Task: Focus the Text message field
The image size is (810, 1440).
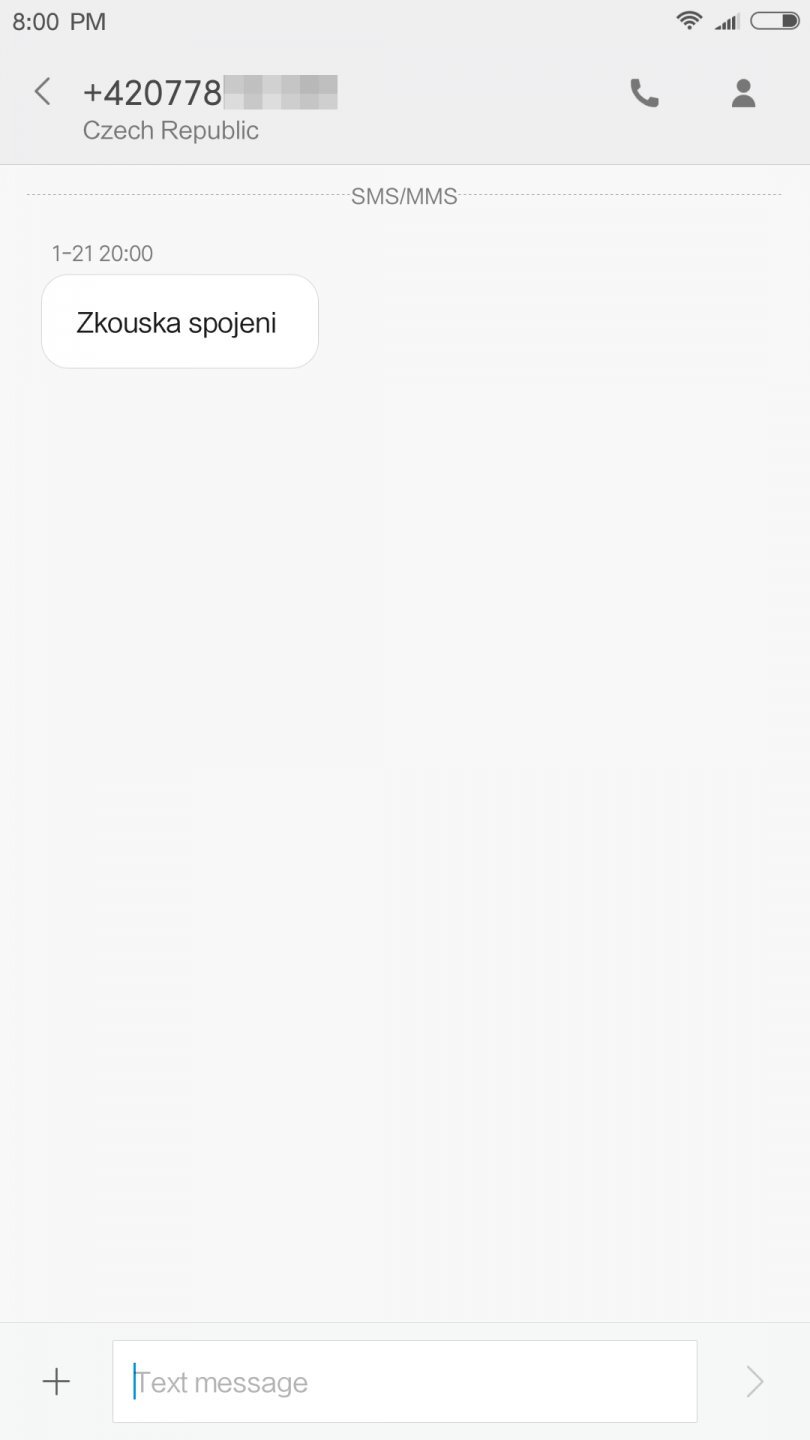Action: [404, 1382]
